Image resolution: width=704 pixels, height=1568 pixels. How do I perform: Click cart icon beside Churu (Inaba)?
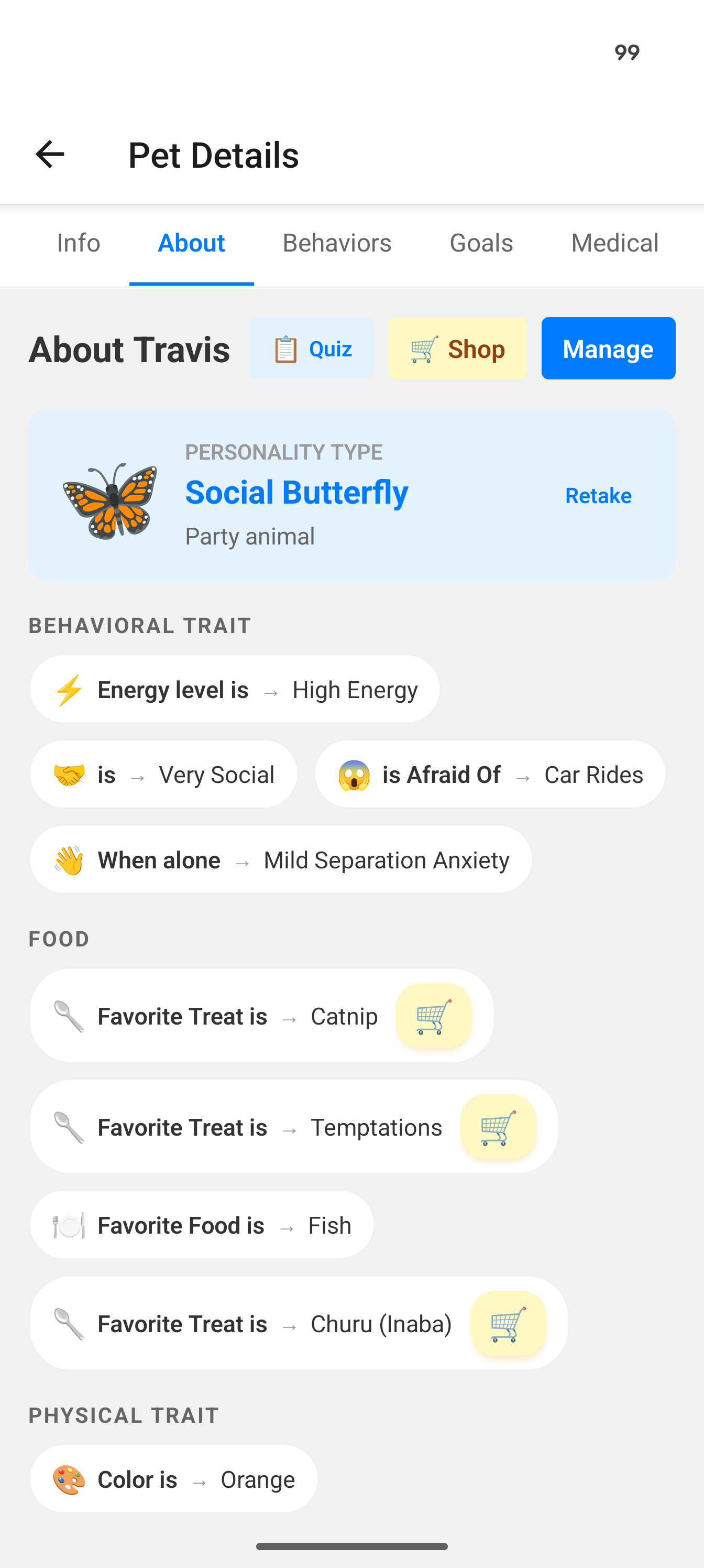tap(509, 1323)
